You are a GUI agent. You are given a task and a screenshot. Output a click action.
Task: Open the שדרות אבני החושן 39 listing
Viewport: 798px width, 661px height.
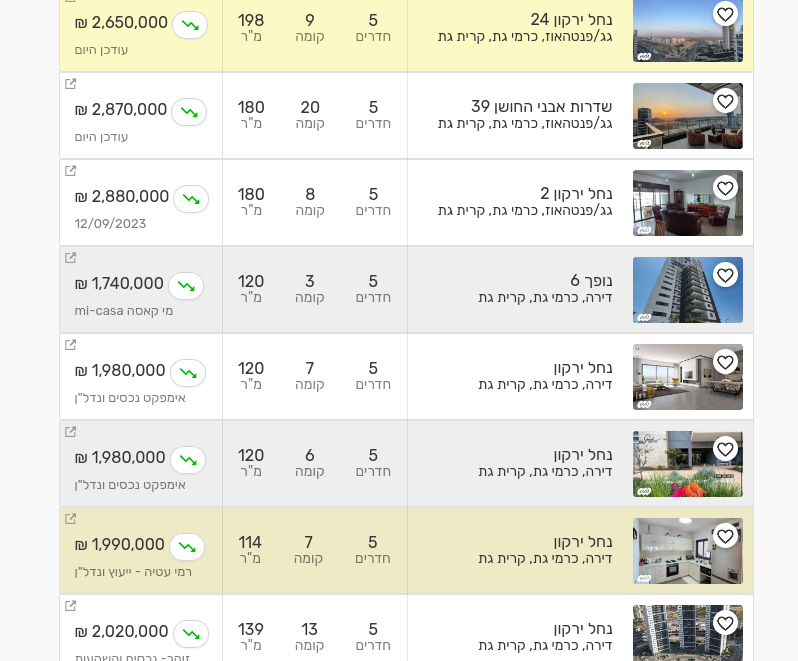click(541, 107)
